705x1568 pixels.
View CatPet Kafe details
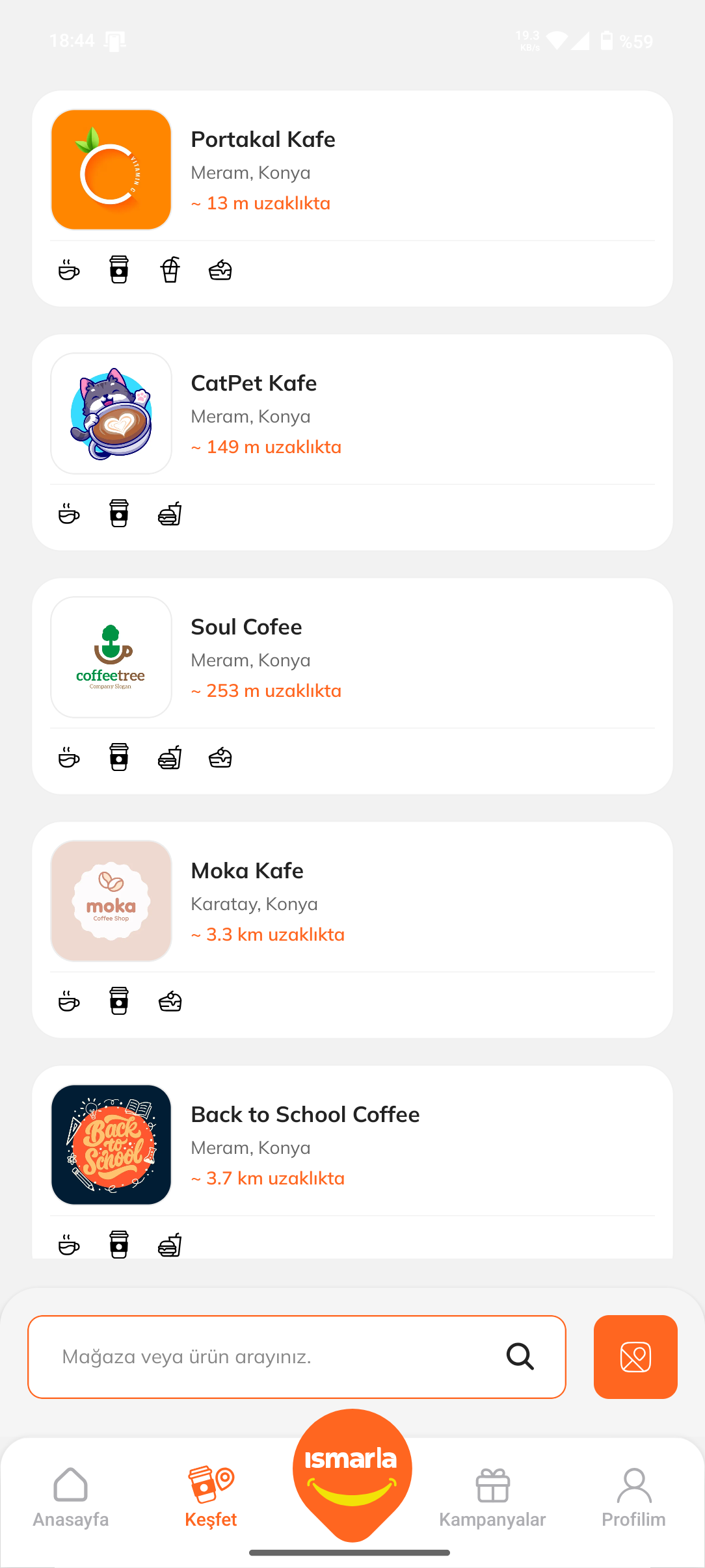351,414
